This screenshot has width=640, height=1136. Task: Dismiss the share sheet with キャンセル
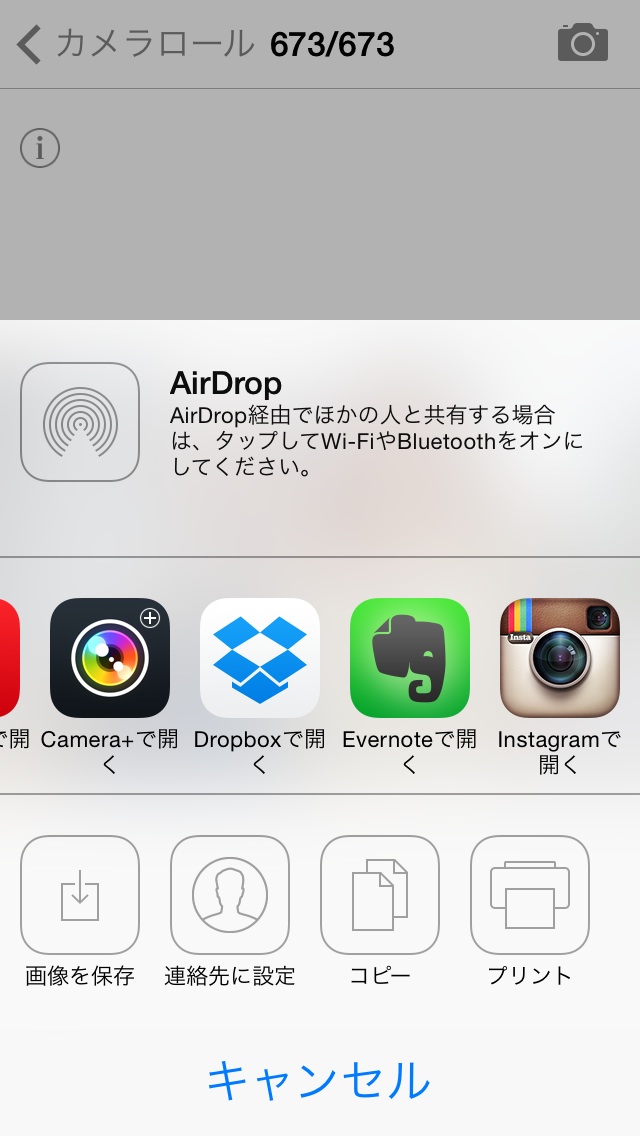coord(319,1080)
